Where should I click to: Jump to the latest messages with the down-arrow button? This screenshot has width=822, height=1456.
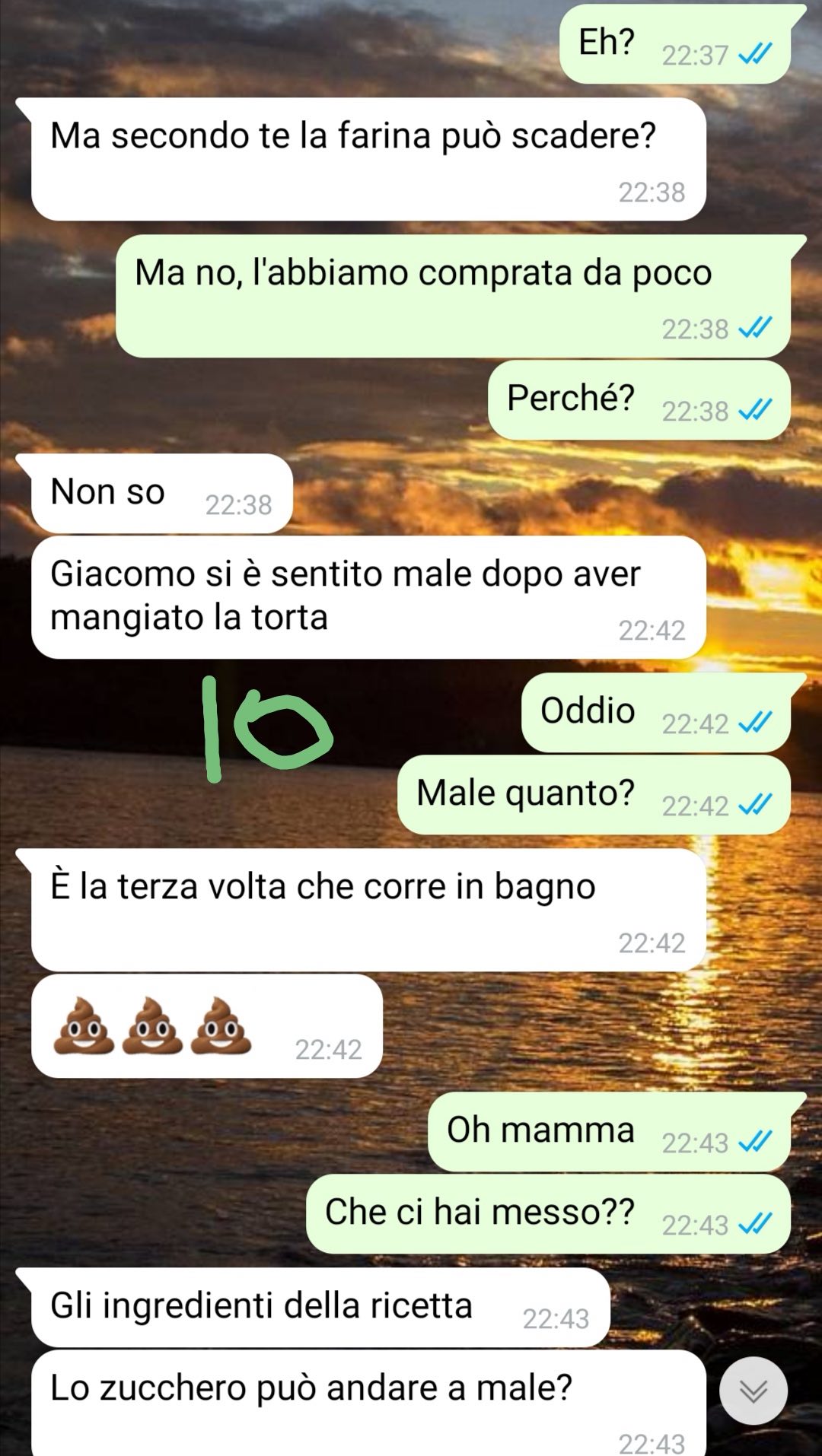point(753,1391)
